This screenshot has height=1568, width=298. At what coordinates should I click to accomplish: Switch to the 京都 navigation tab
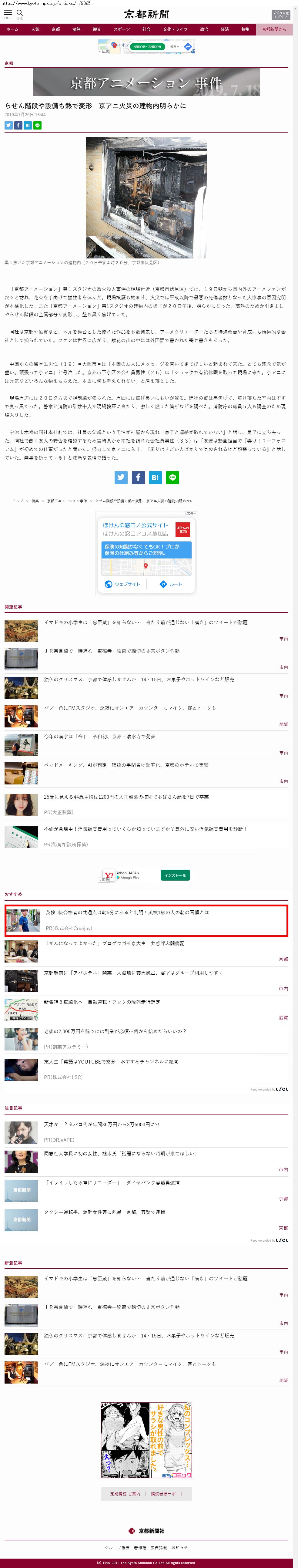click(x=55, y=29)
